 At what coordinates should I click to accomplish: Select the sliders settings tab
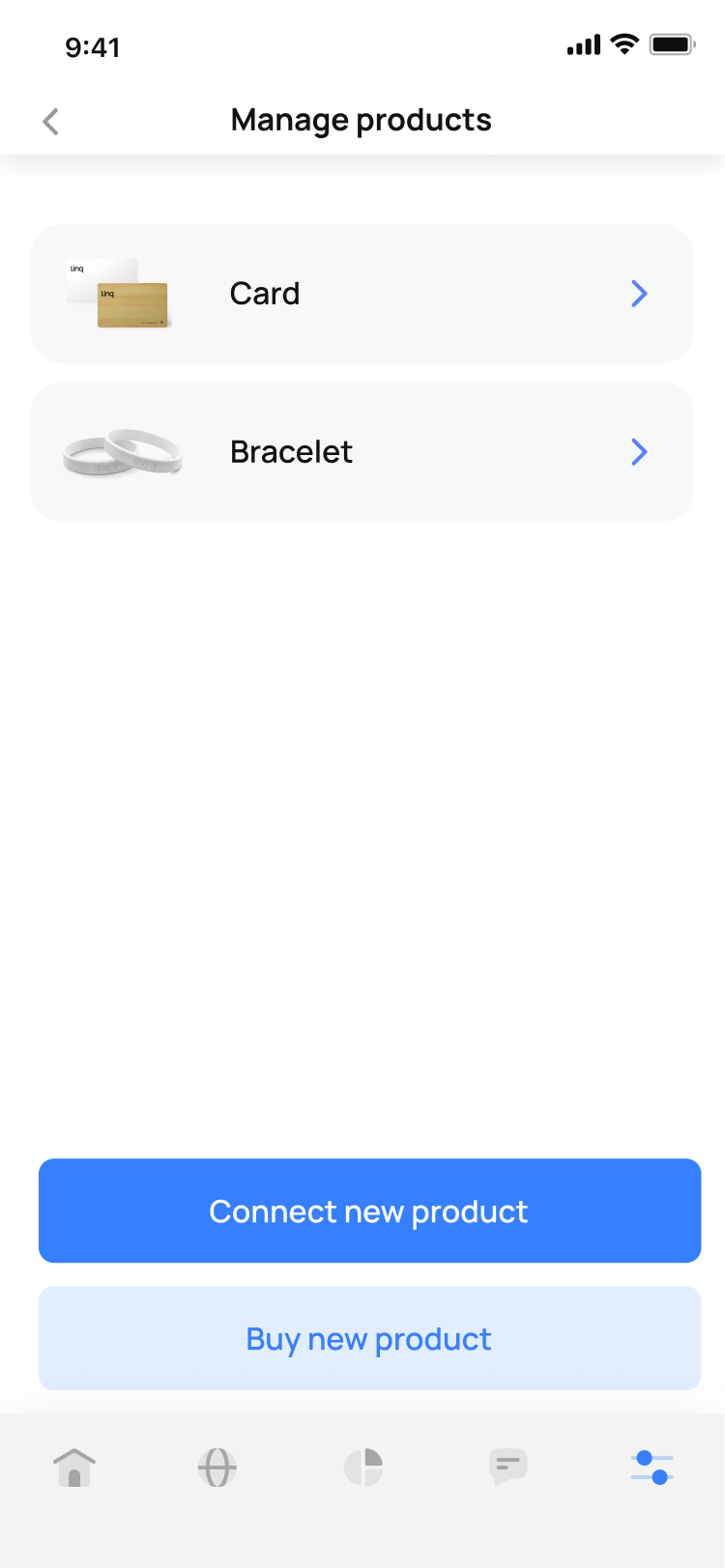click(x=652, y=1468)
